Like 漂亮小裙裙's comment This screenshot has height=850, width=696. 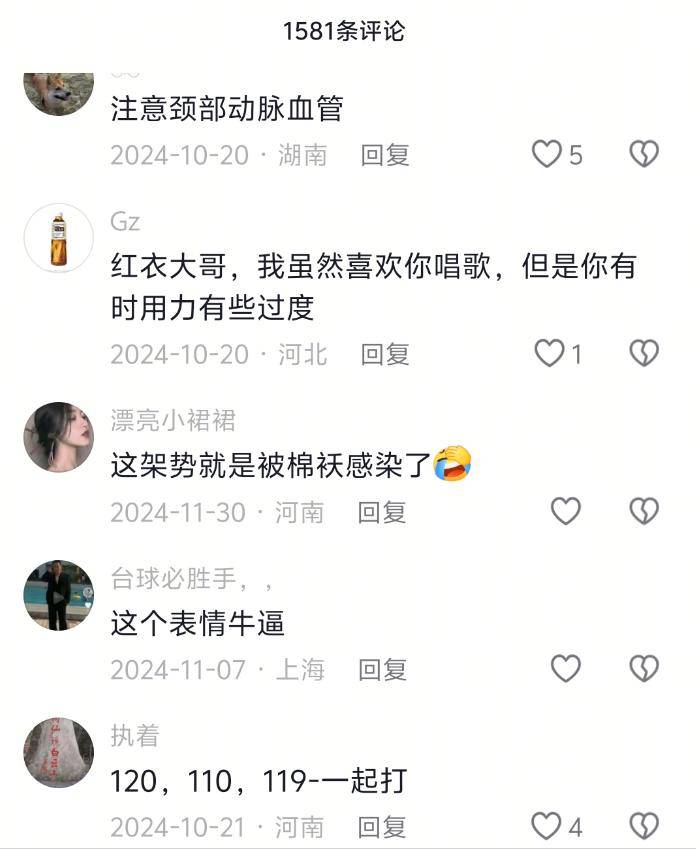(x=566, y=511)
